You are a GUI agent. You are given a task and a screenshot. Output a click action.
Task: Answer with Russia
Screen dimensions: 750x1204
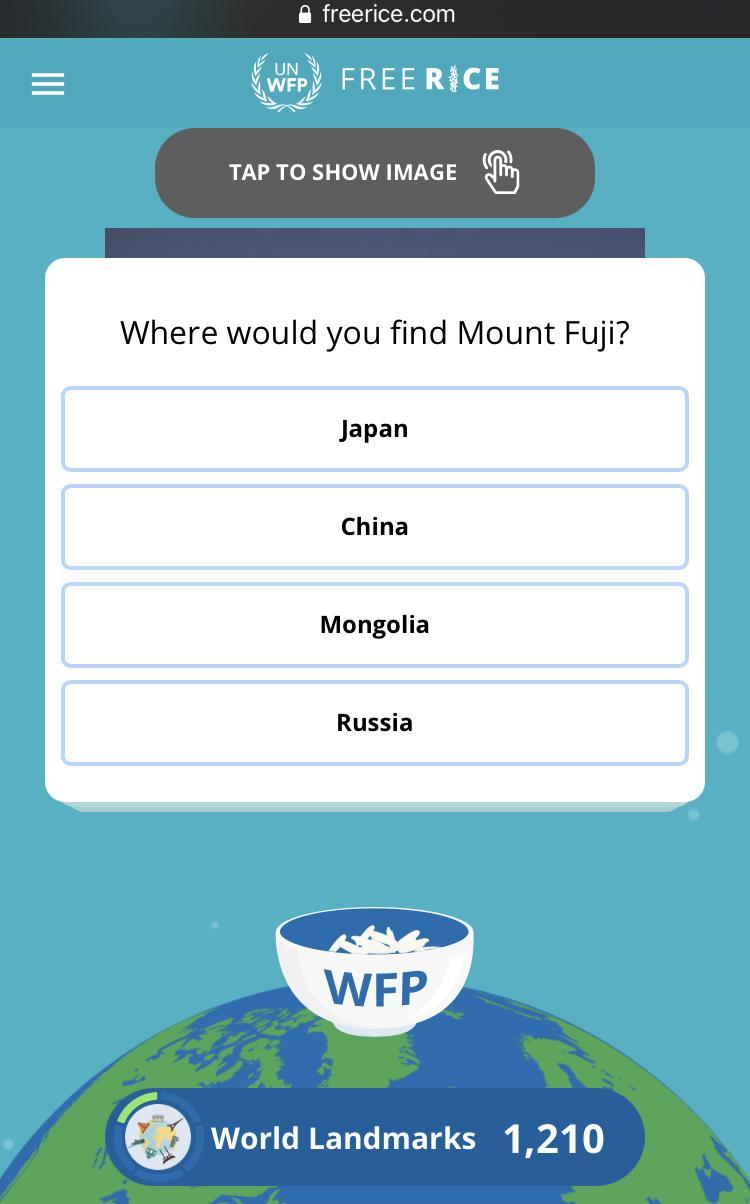[x=375, y=723]
